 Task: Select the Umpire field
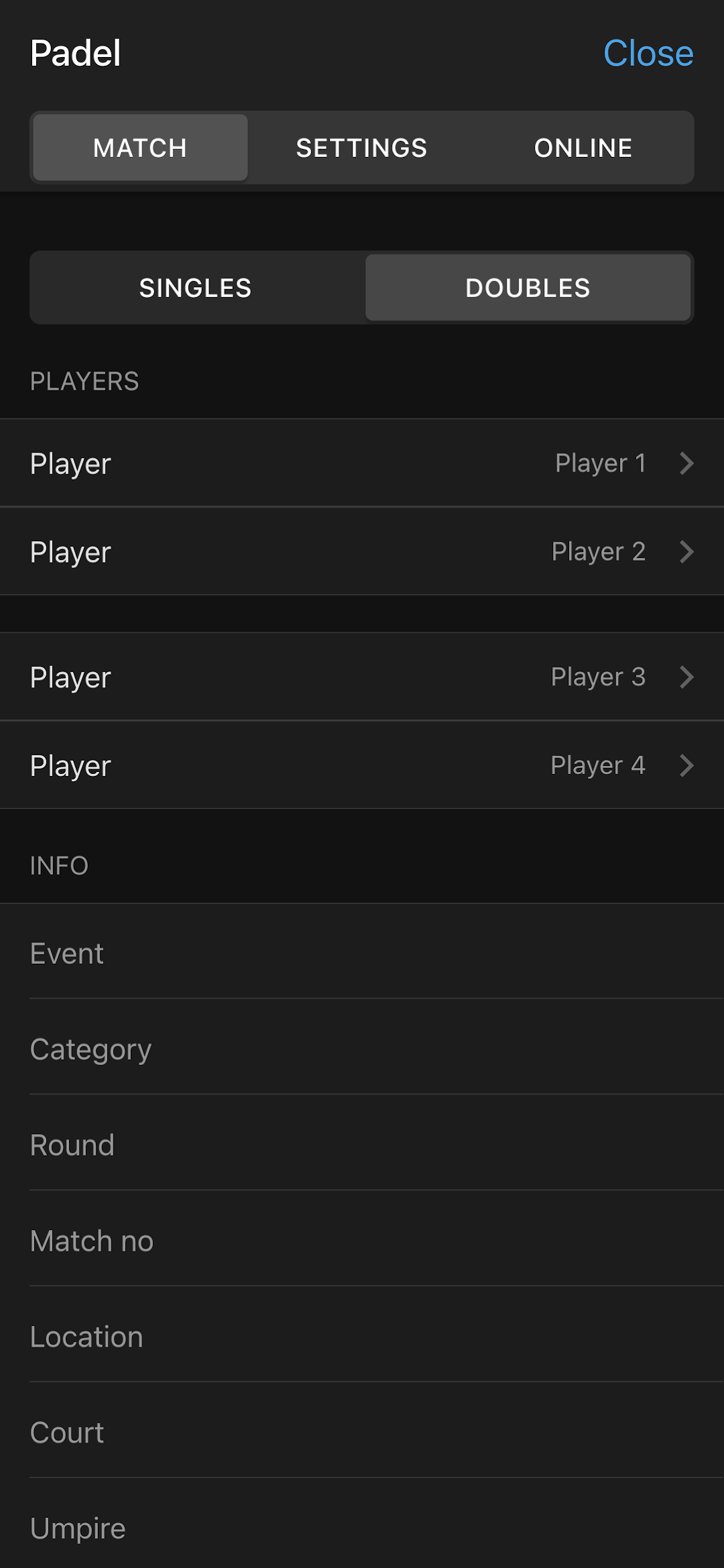click(x=362, y=1524)
